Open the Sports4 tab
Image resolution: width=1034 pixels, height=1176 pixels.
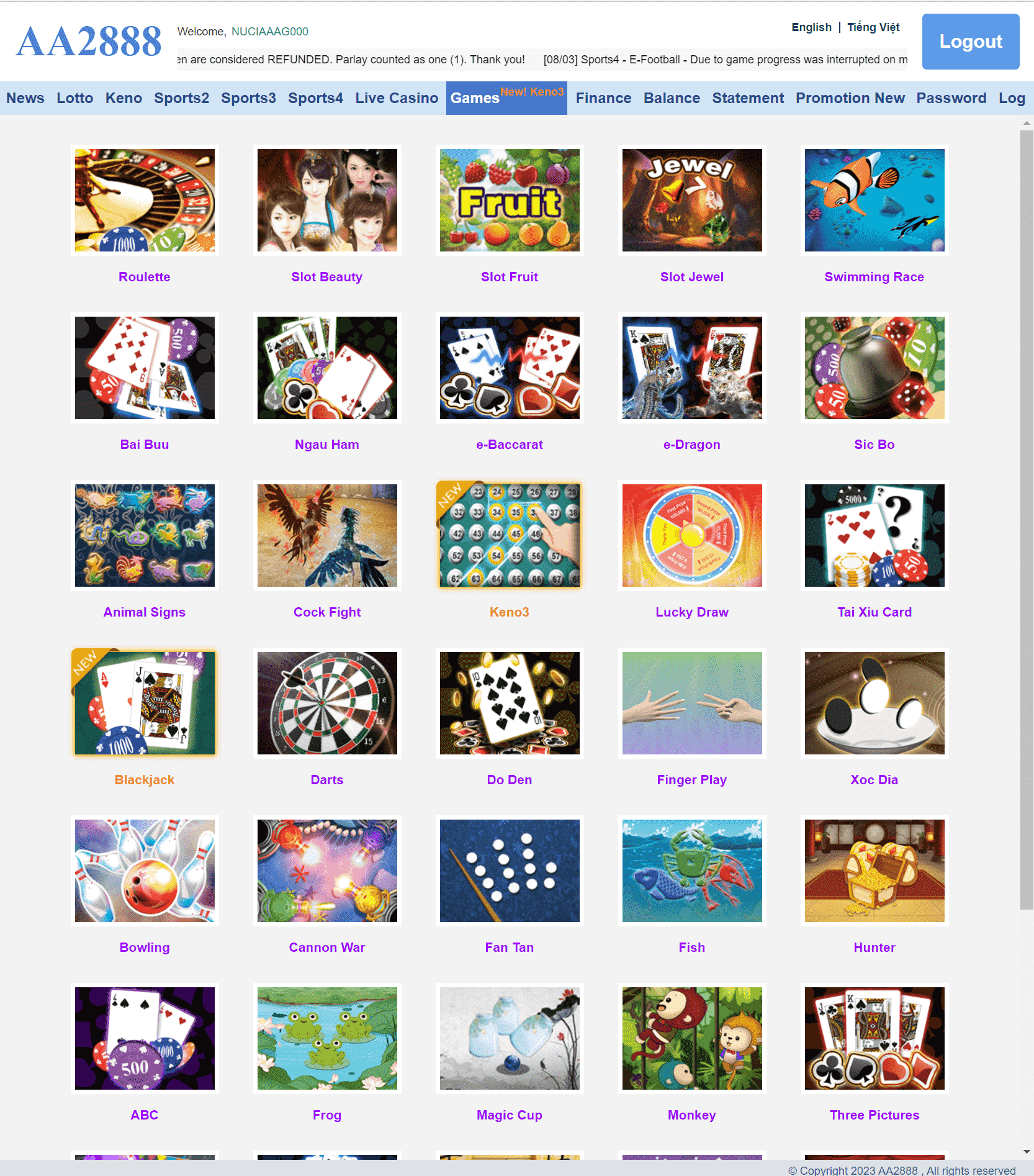315,98
